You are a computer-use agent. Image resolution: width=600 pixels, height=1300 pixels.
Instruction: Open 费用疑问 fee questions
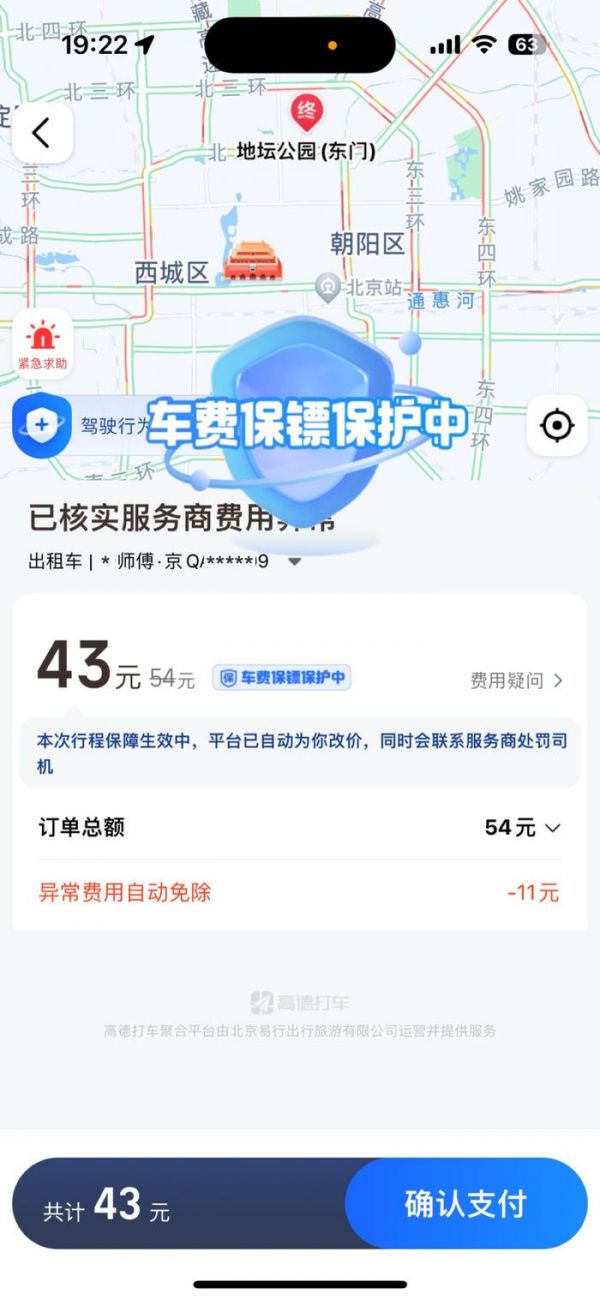tap(517, 680)
